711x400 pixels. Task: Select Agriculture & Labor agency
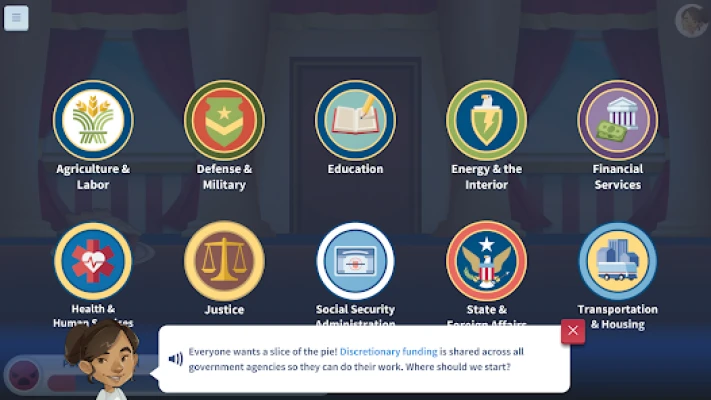click(x=93, y=120)
